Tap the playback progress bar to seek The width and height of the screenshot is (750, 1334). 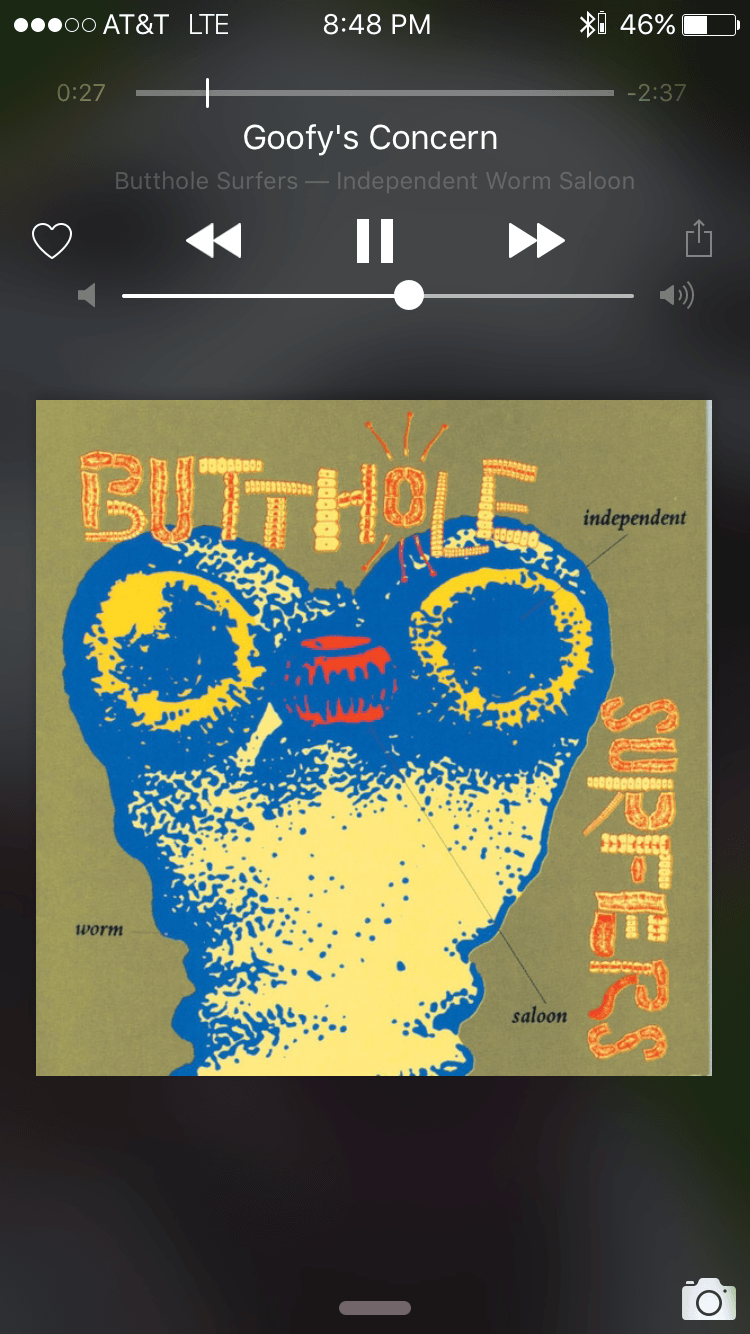tap(374, 93)
